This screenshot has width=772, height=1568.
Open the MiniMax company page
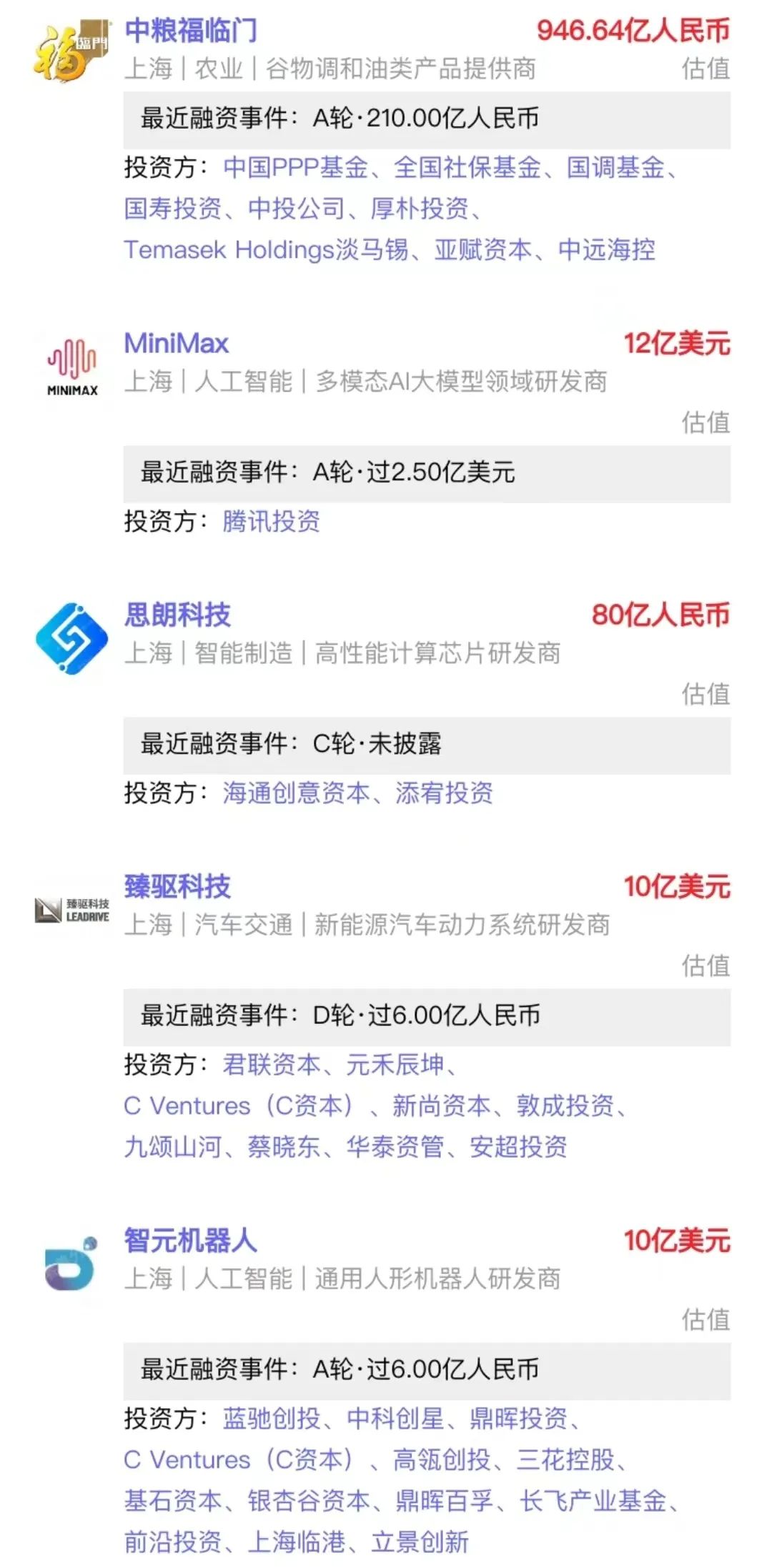pyautogui.click(x=177, y=344)
